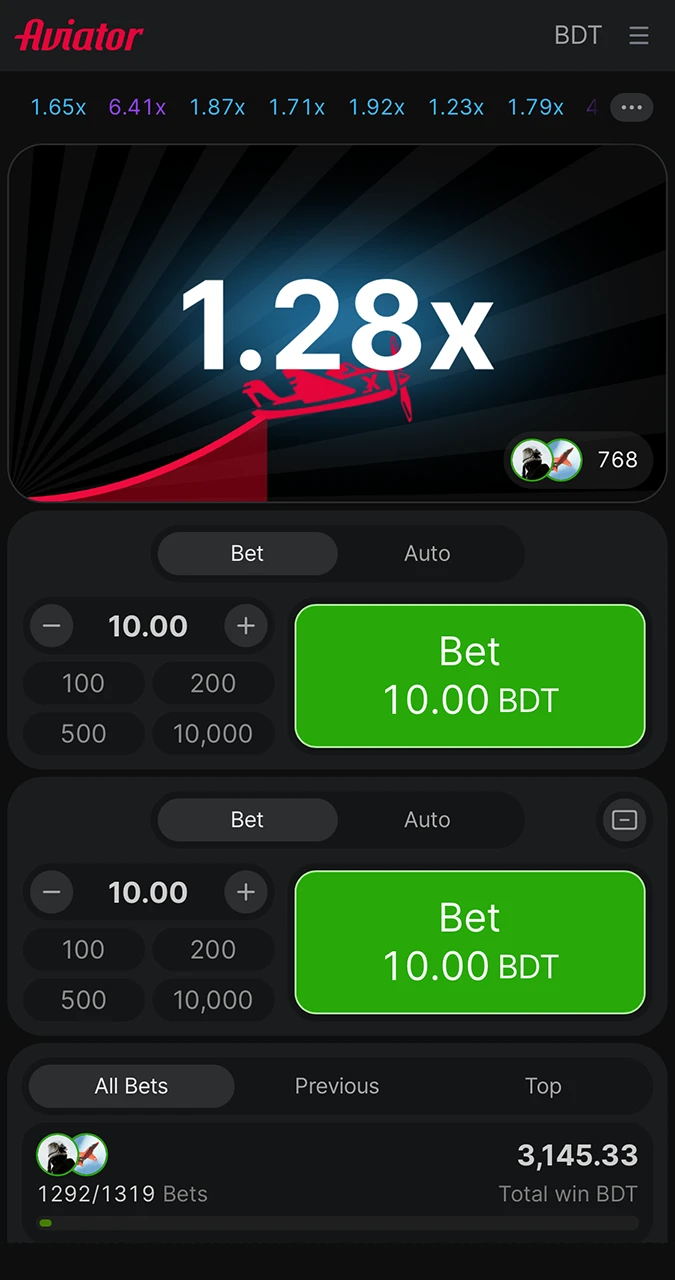Screen dimensions: 675x1280
Task: Select the 100 quick amount in first panel
Action: [83, 683]
